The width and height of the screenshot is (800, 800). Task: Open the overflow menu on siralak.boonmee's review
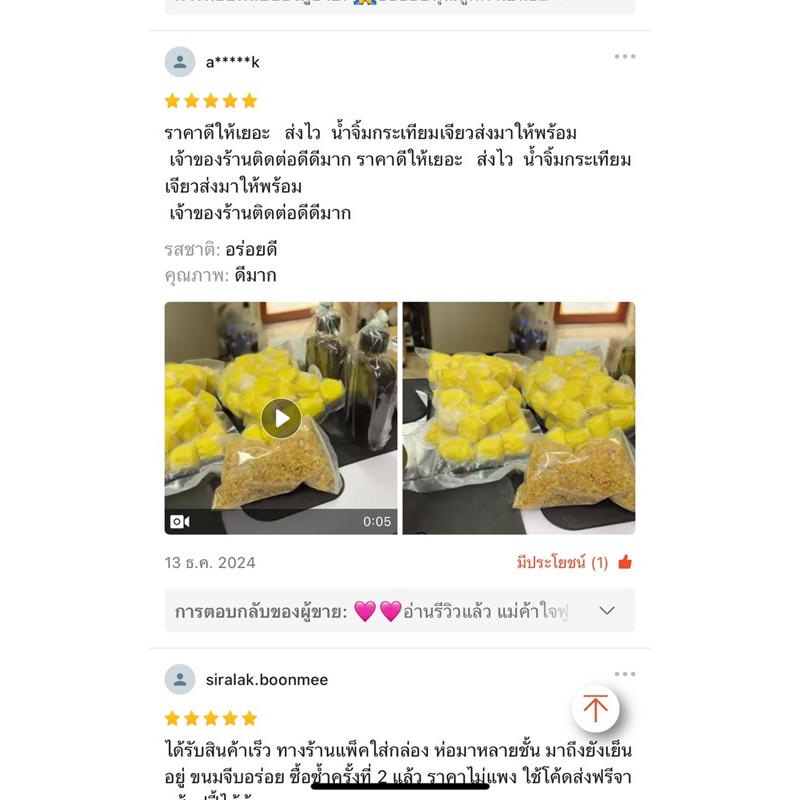625,675
